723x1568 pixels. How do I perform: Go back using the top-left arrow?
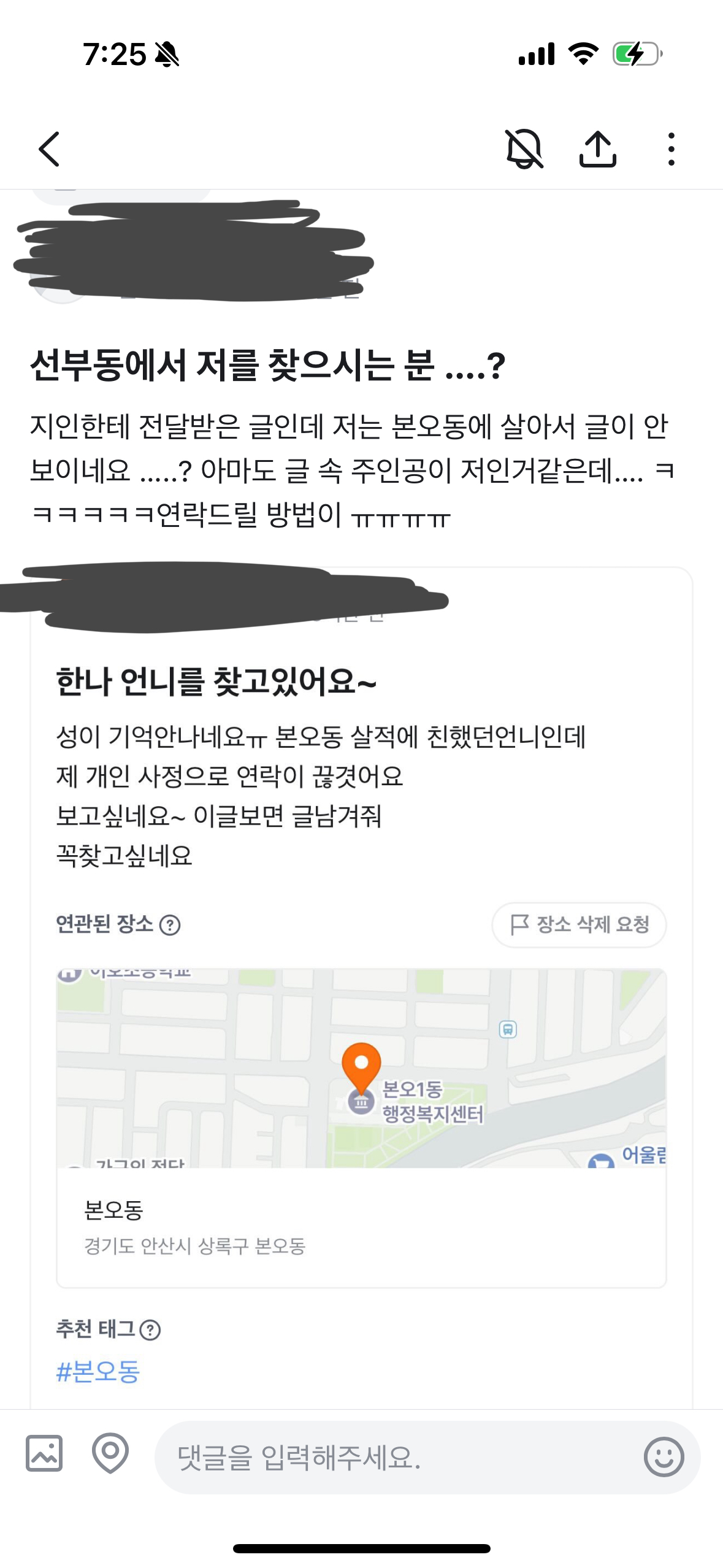49,149
